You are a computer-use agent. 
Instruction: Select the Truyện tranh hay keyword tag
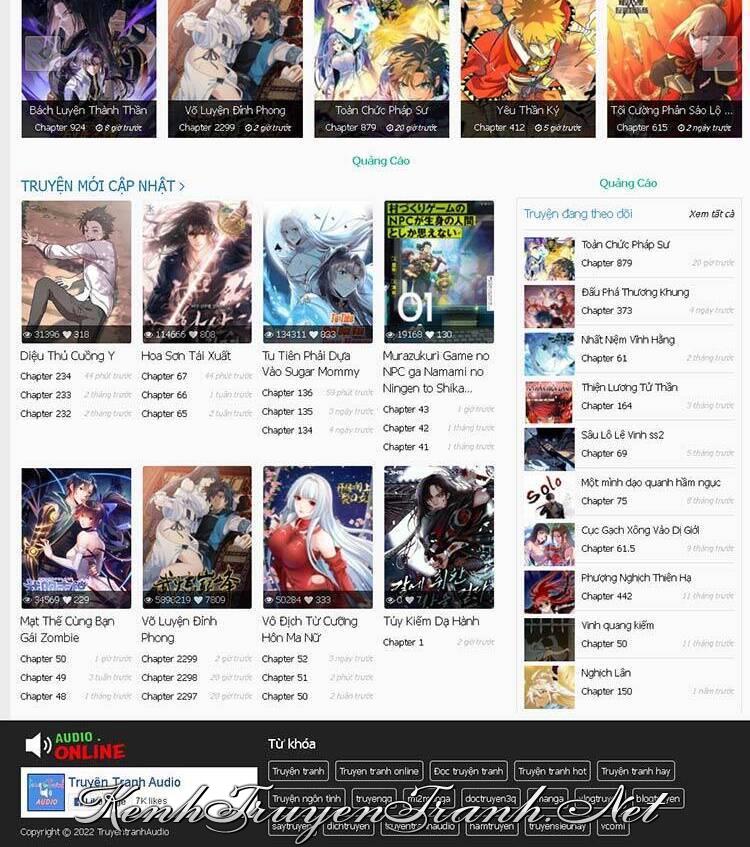pos(636,771)
